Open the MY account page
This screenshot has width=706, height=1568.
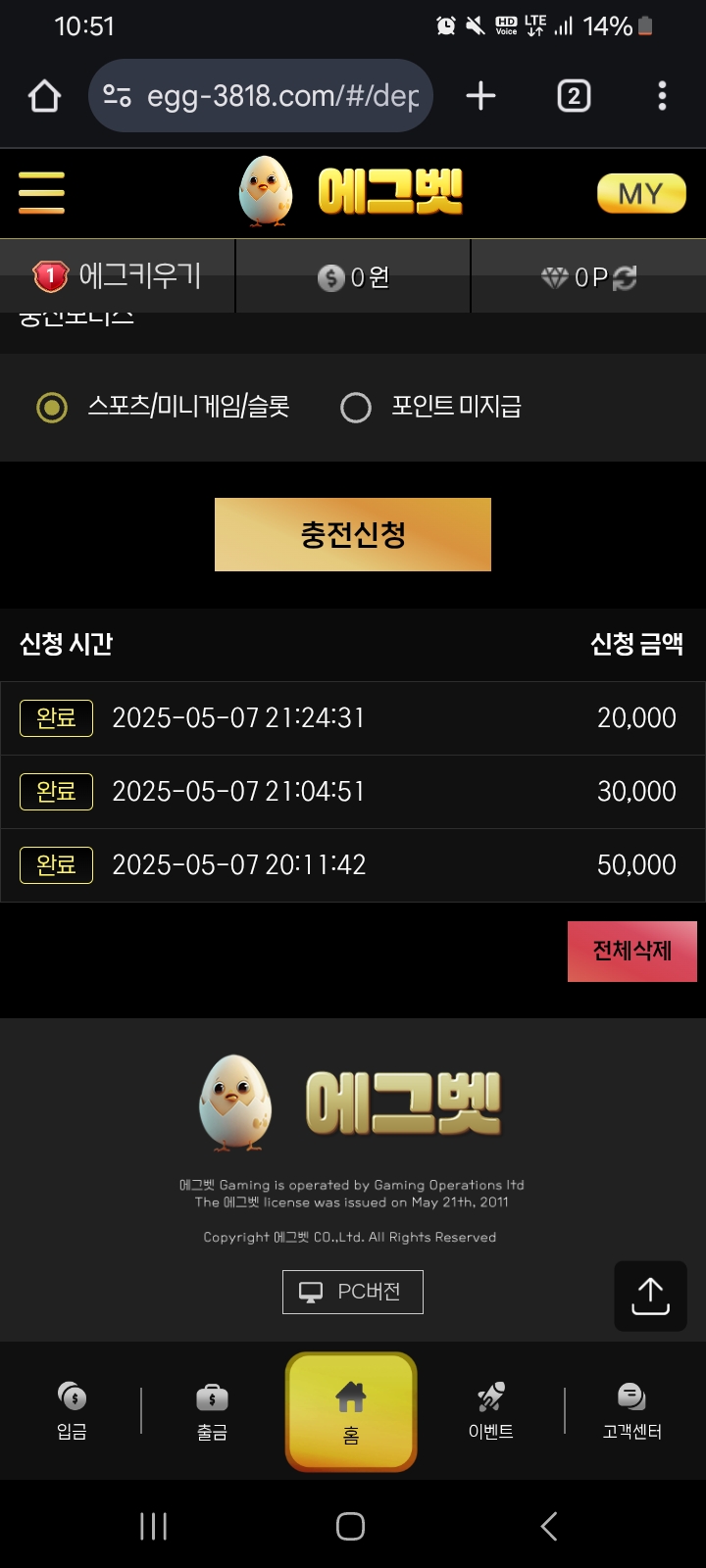point(640,193)
